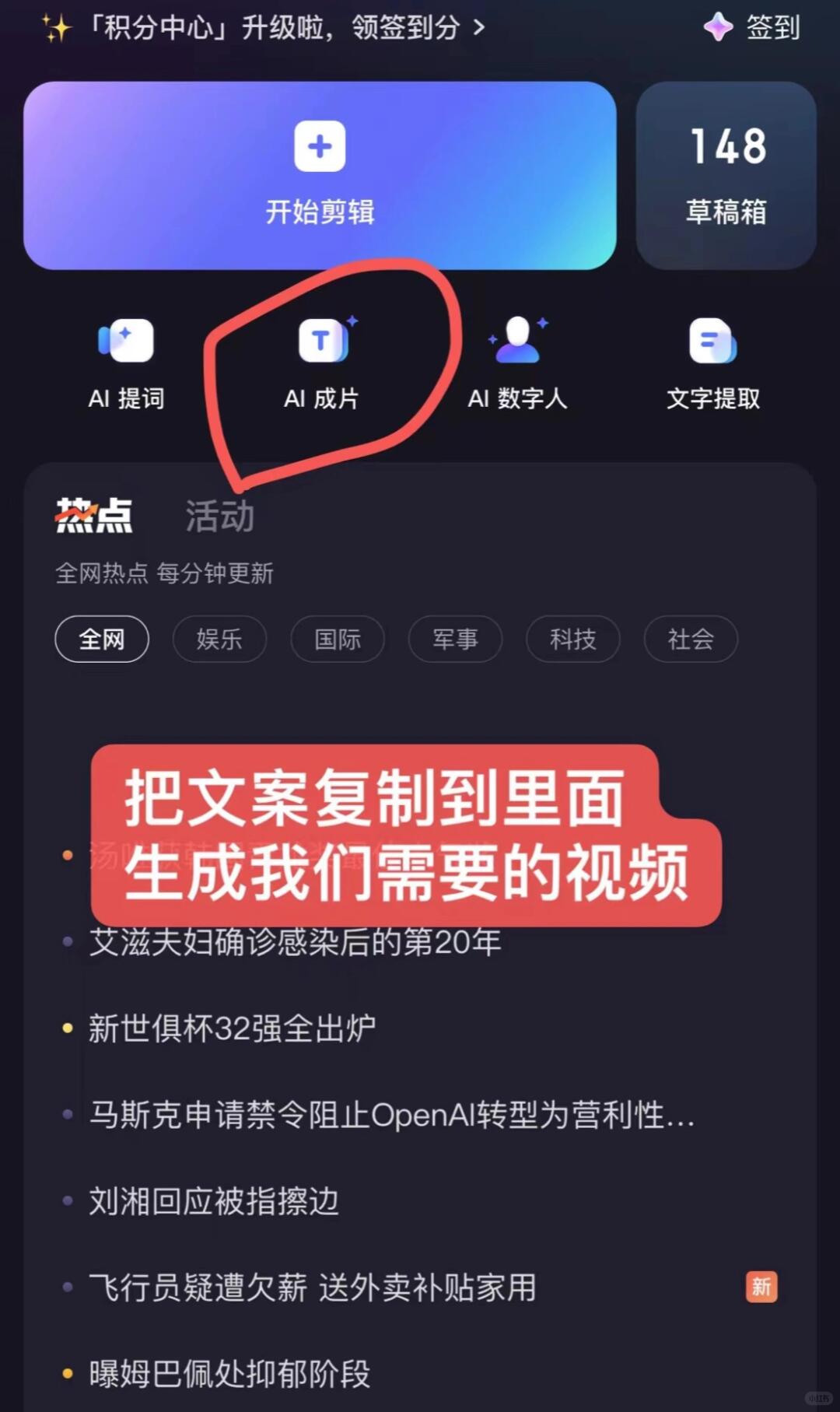Select the 社会 category chip
This screenshot has width=840, height=1412.
(x=691, y=639)
